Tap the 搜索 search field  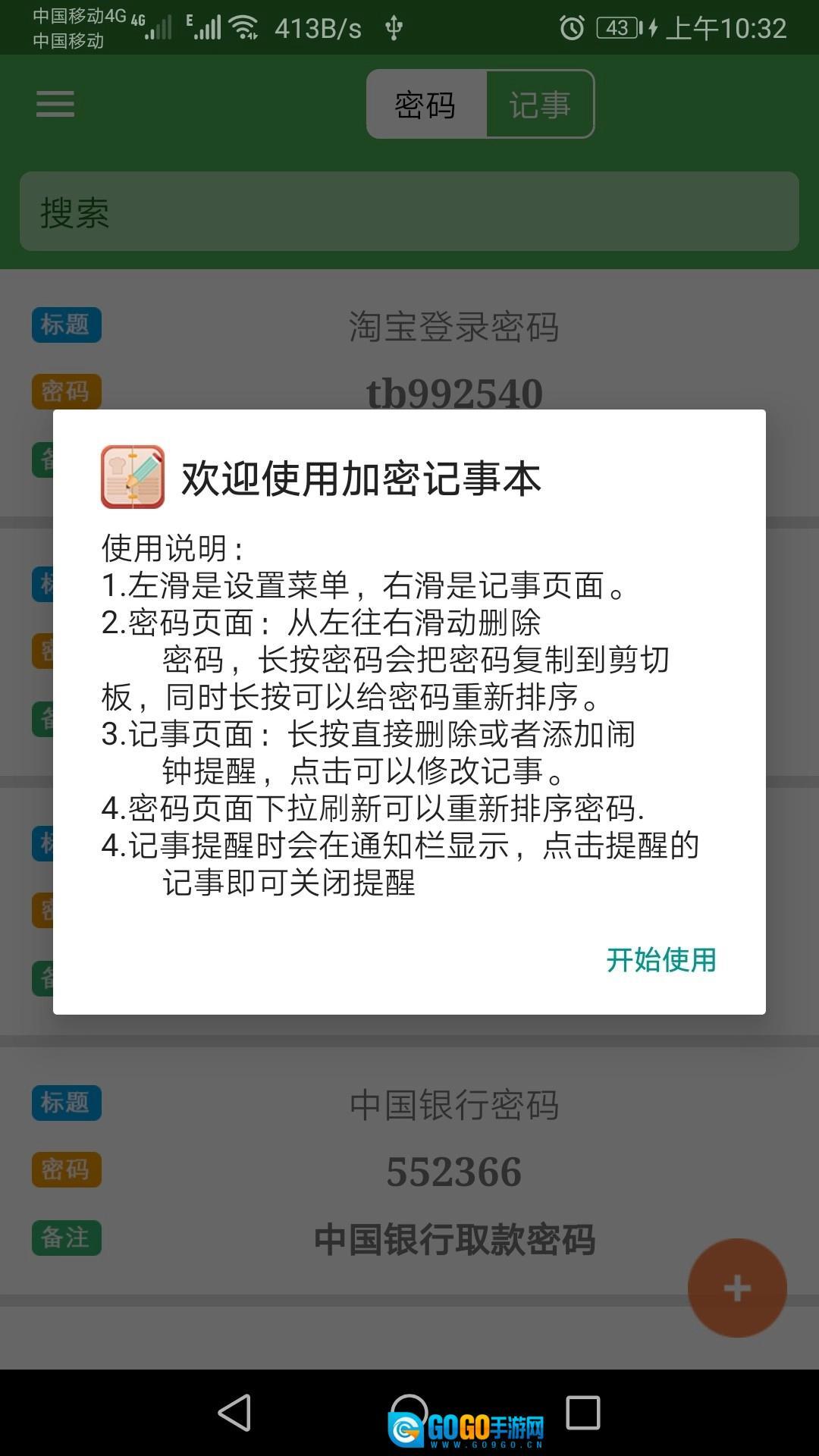tap(409, 212)
